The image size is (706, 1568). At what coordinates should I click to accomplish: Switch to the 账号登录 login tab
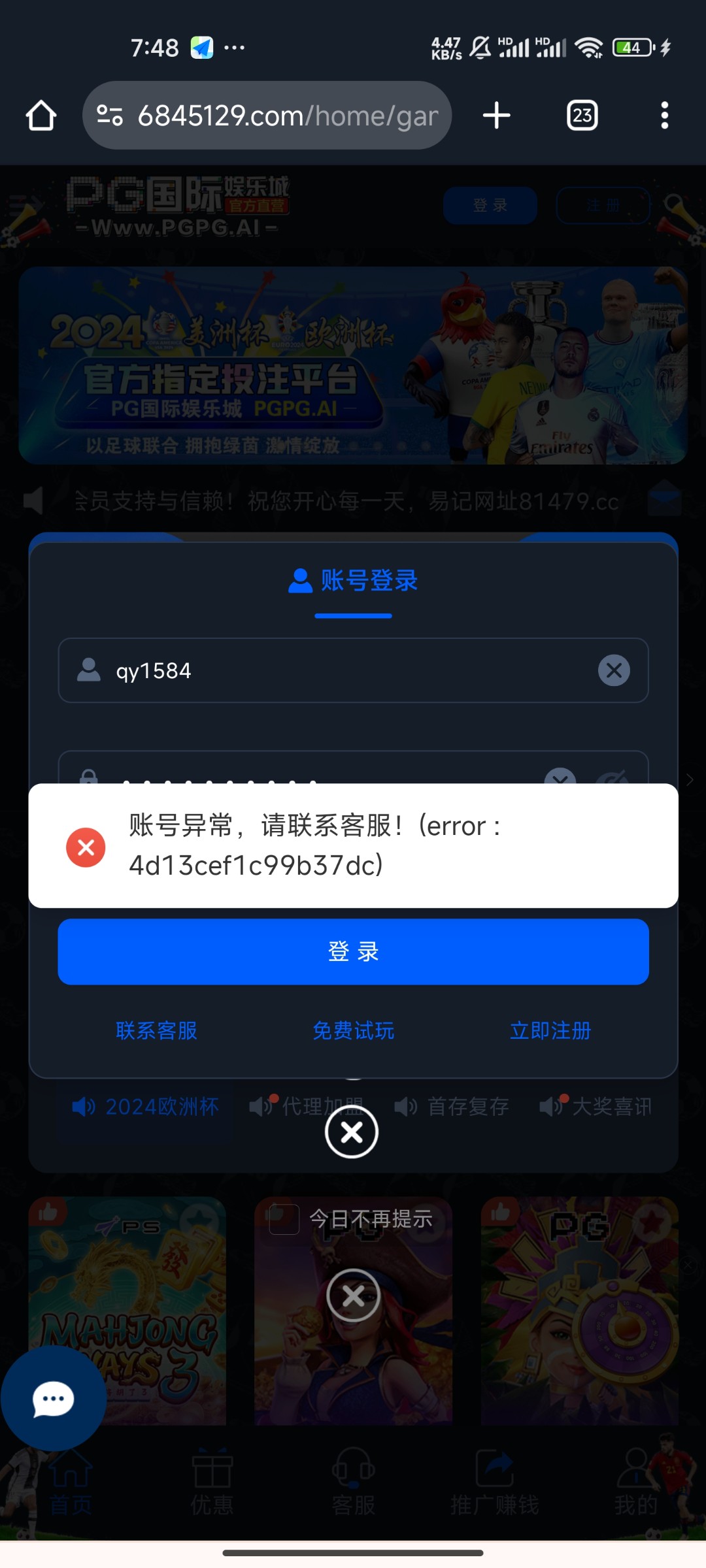coord(353,581)
